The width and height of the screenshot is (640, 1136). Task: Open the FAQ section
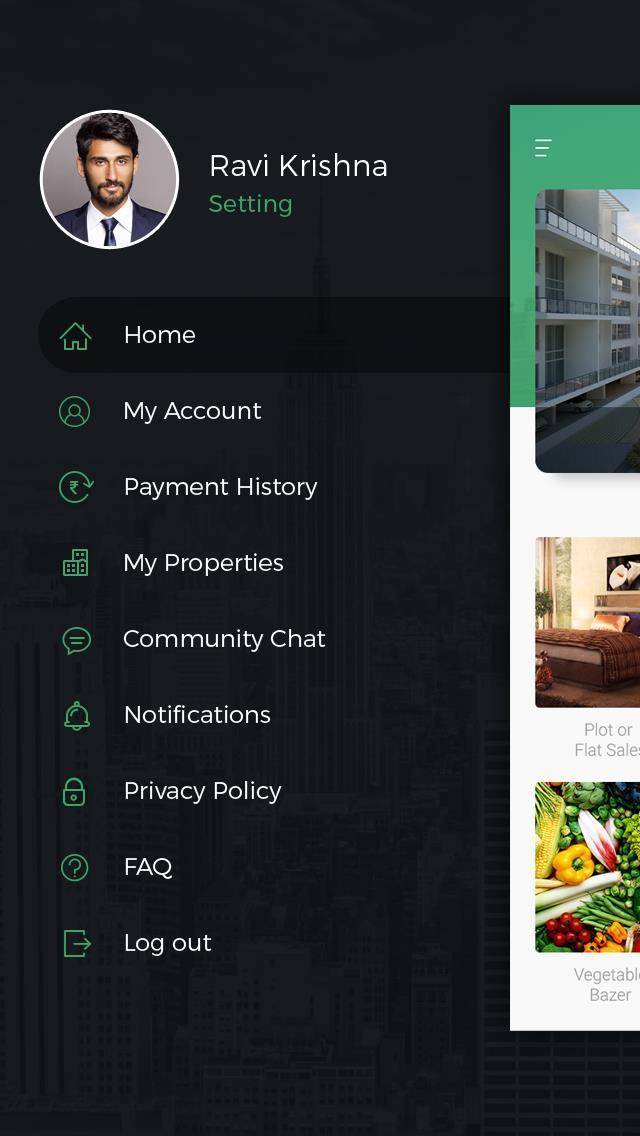pos(148,867)
